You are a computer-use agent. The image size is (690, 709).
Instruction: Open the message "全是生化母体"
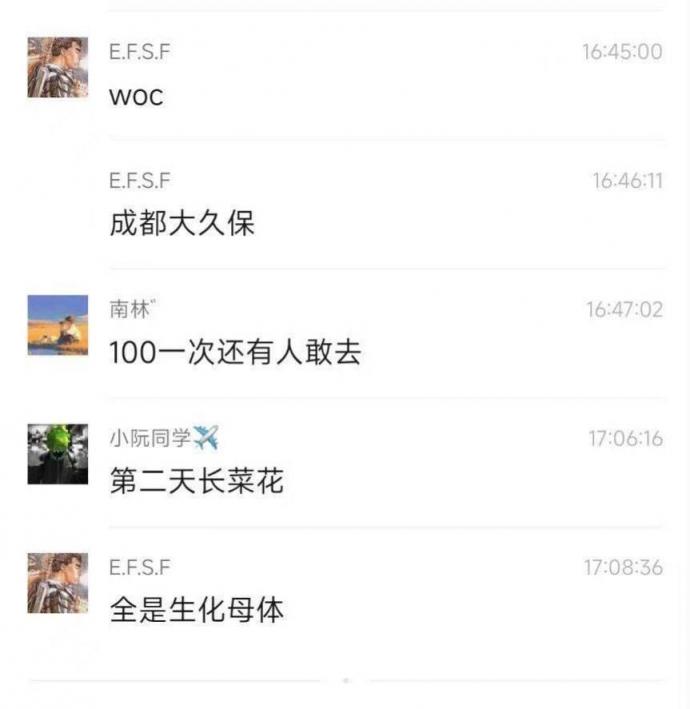[x=197, y=610]
